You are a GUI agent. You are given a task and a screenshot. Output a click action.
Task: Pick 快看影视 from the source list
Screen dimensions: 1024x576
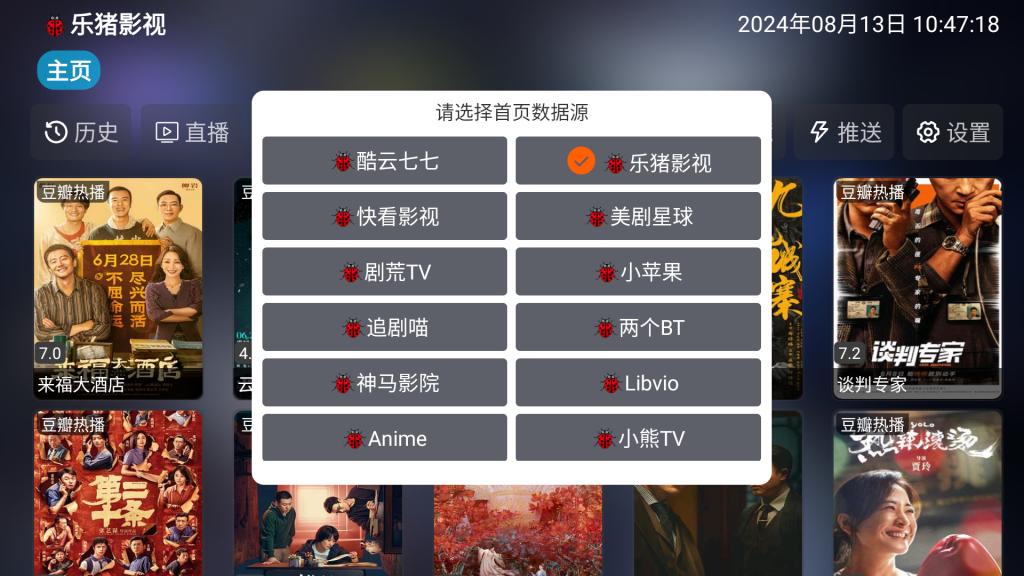(384, 217)
